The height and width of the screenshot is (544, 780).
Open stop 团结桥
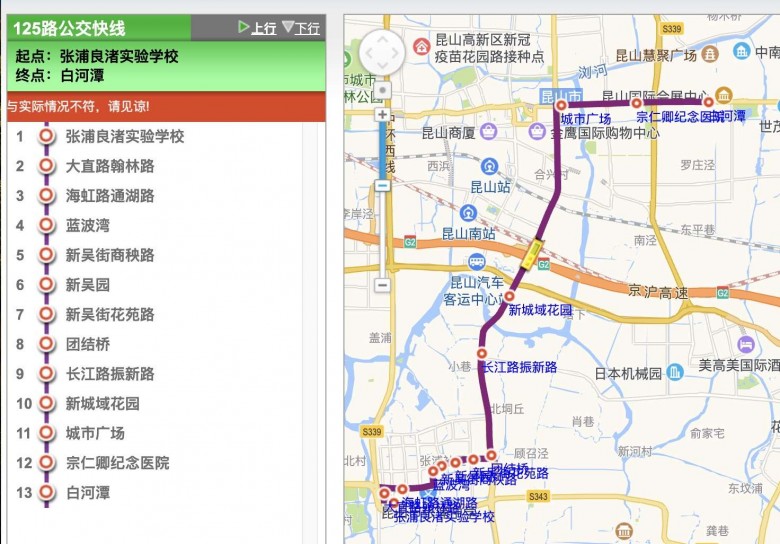(87, 344)
